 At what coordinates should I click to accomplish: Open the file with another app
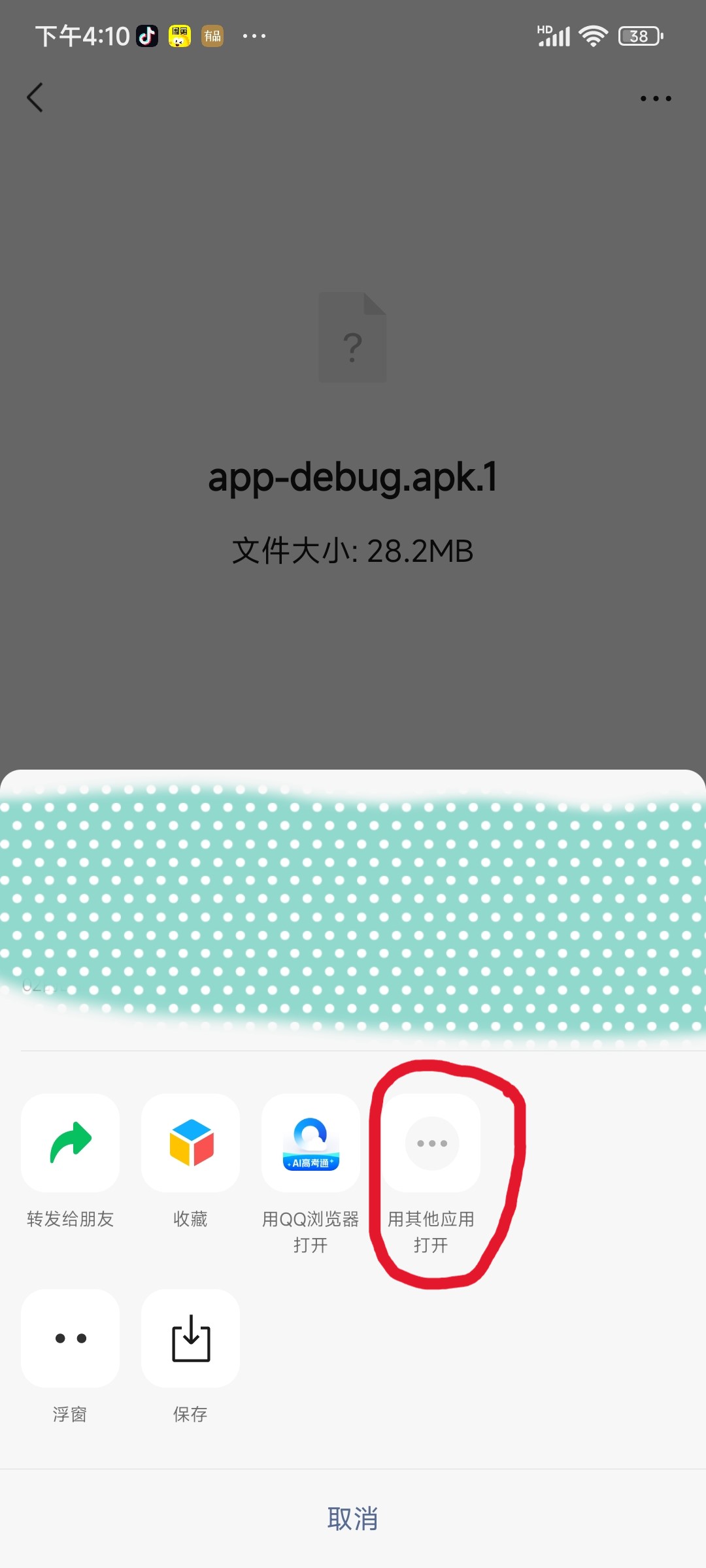coord(432,1143)
